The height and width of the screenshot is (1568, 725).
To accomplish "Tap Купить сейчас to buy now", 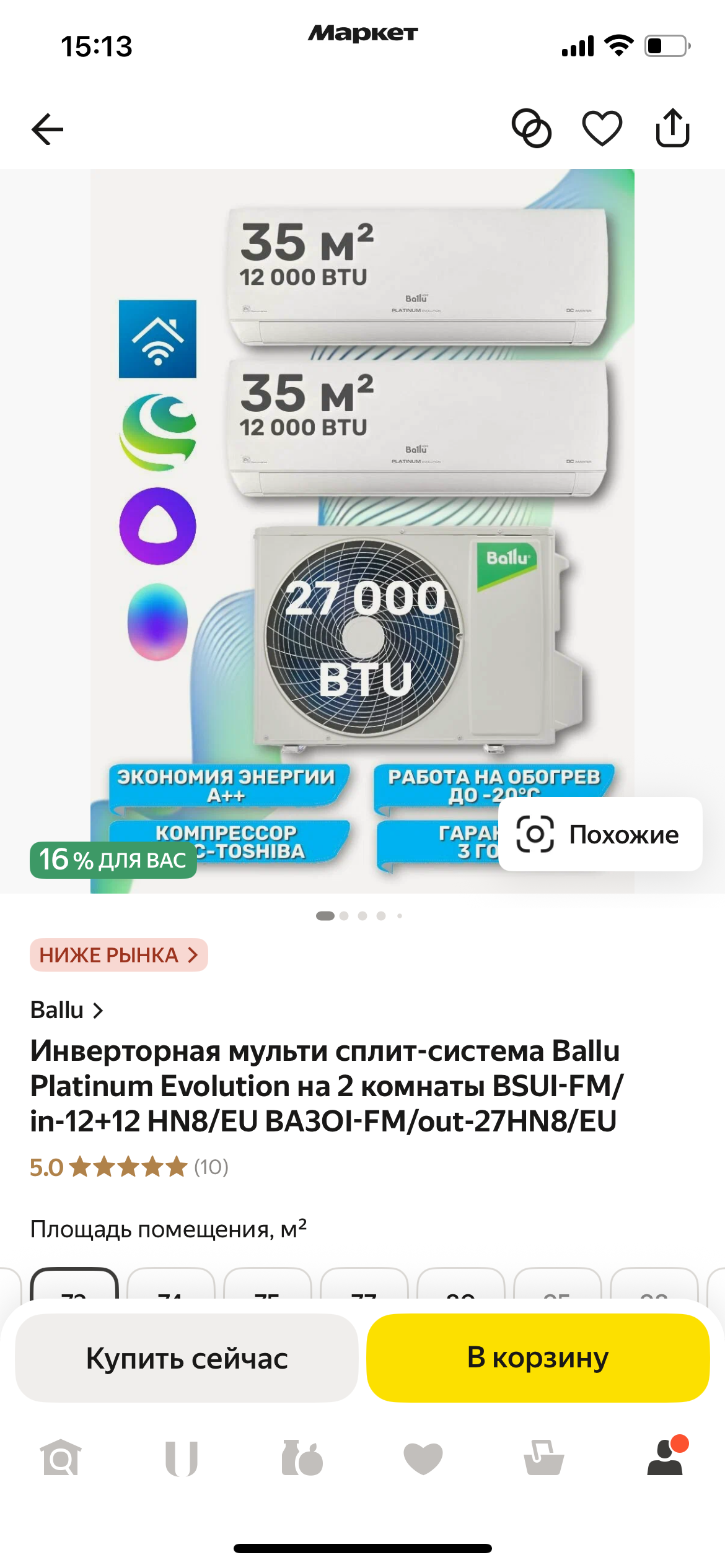I will tap(187, 1358).
